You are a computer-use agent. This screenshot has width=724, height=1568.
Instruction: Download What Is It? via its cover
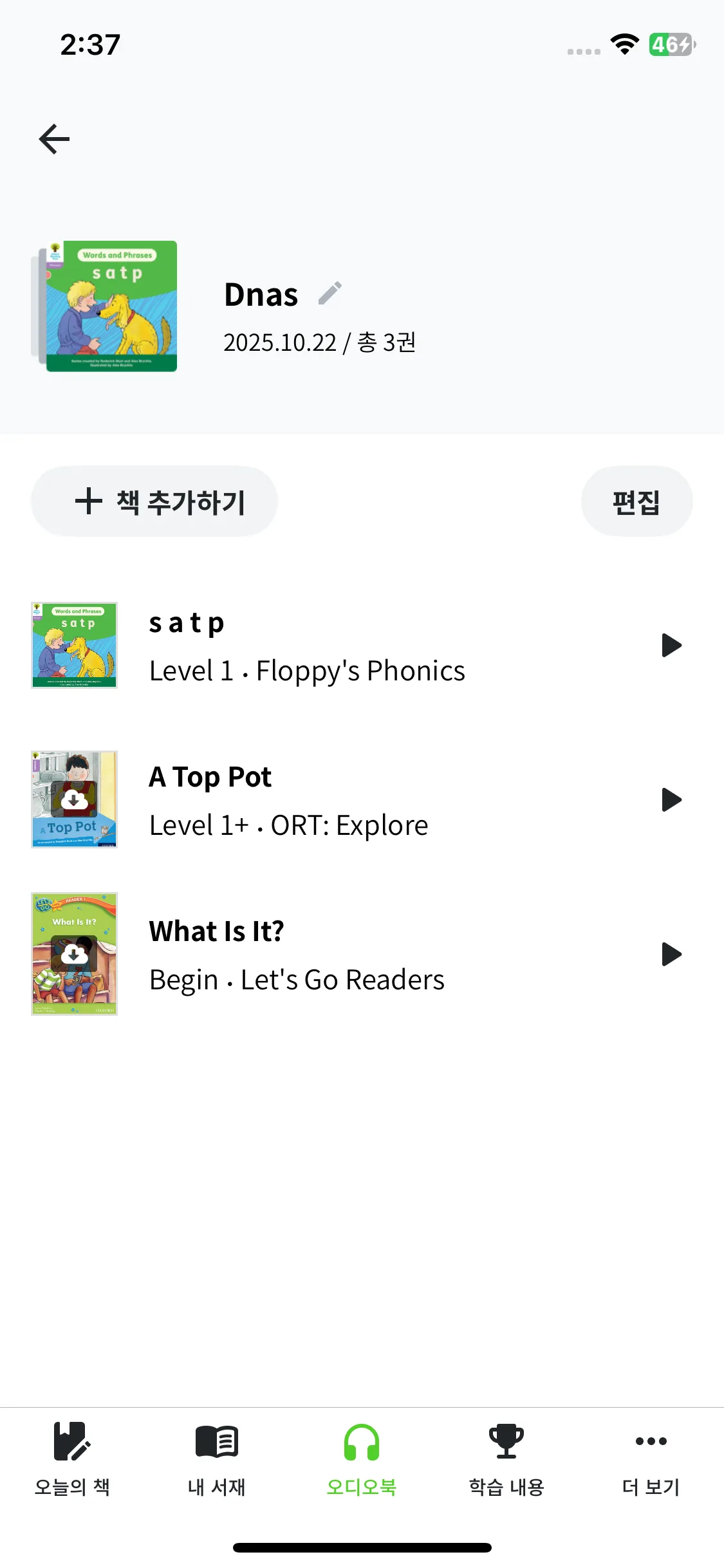pyautogui.click(x=74, y=954)
